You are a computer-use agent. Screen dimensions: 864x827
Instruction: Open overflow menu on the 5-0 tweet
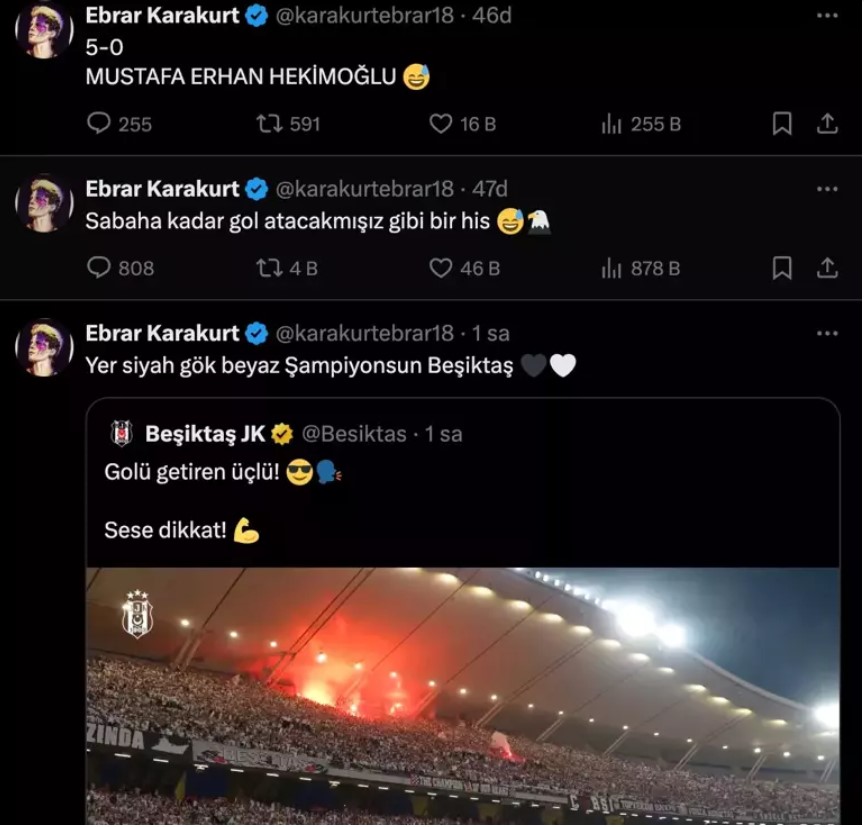click(x=827, y=16)
